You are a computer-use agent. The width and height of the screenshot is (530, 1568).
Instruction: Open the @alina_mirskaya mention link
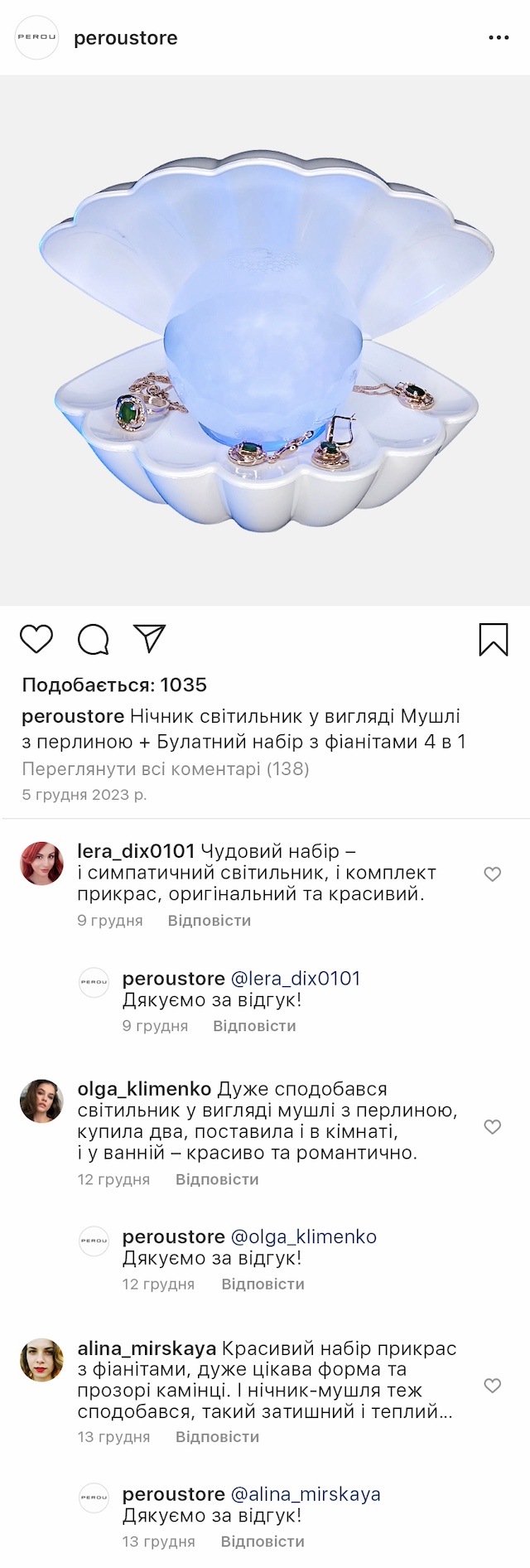306,1494
